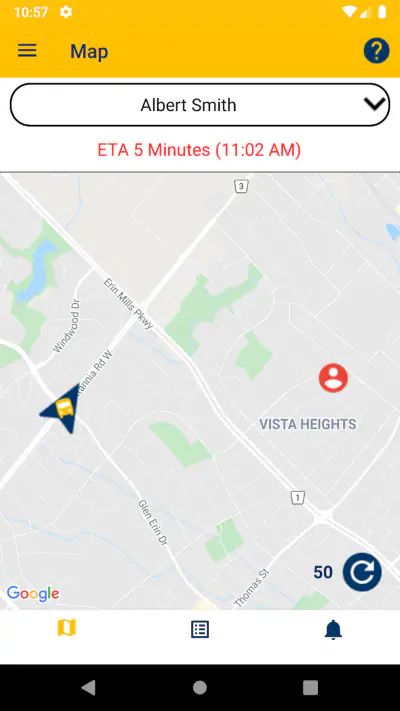Tap the school bus marker

click(x=62, y=409)
